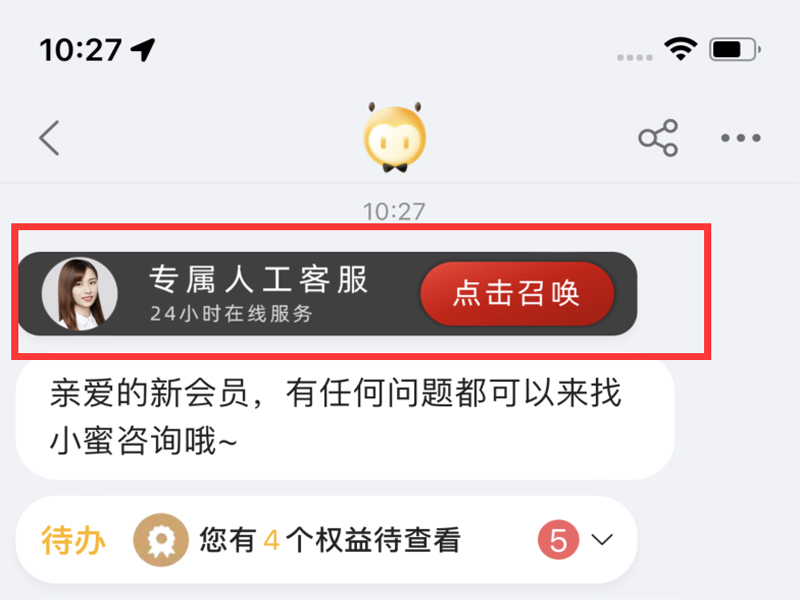
Task: Open the share icon
Action: [x=658, y=138]
